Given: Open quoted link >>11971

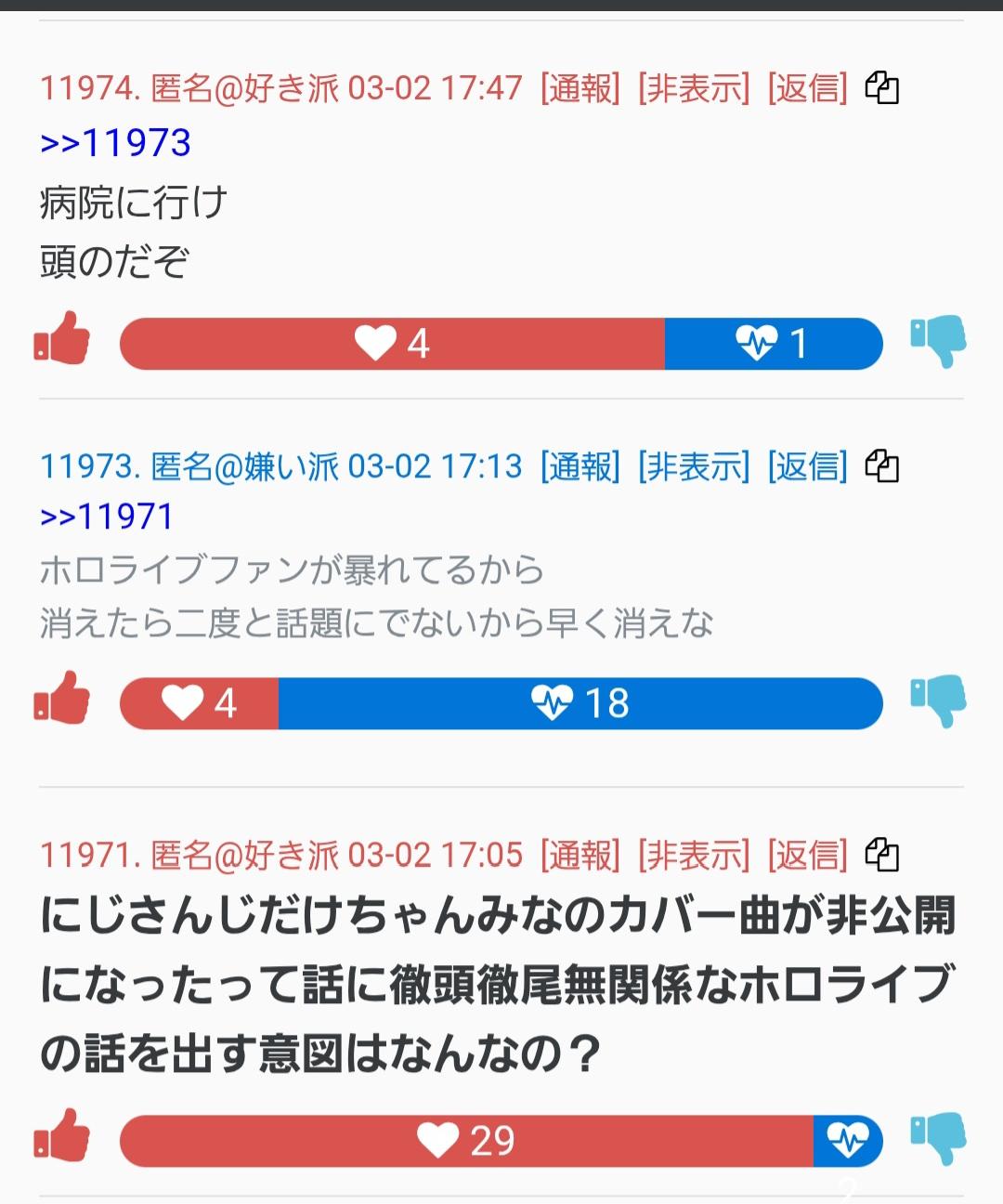Looking at the screenshot, I should pyautogui.click(x=107, y=517).
